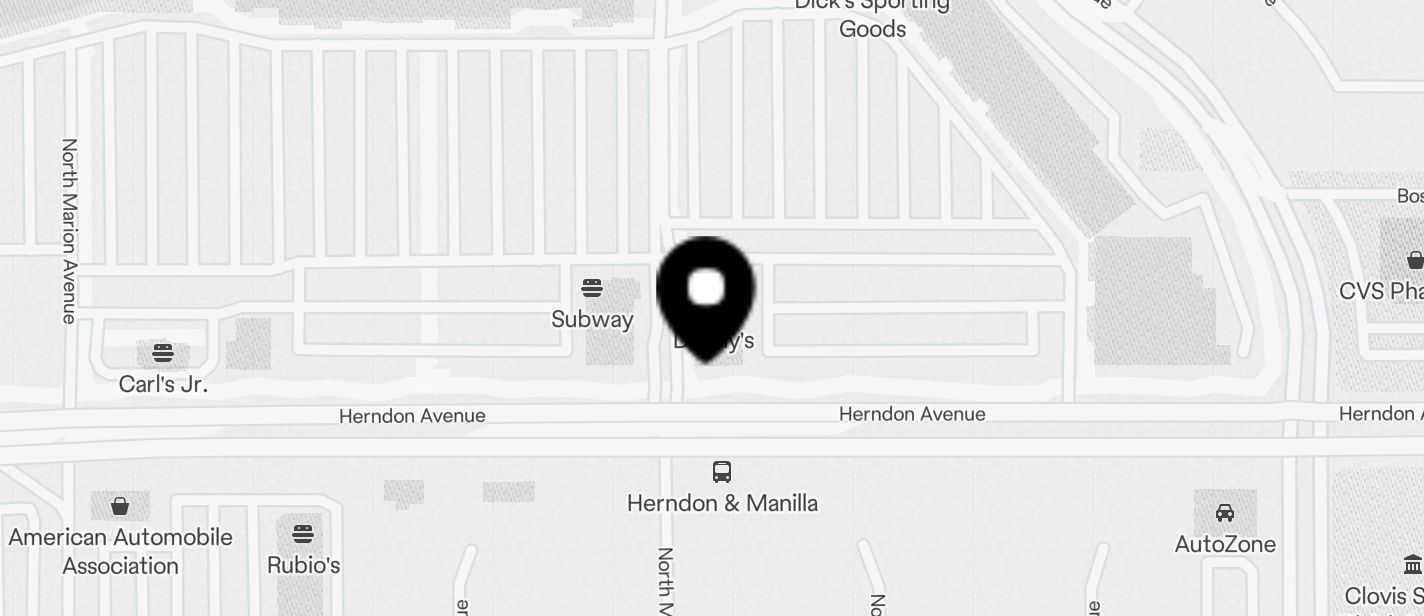
Task: Select the Herndon & Manilla bus stop
Action: pyautogui.click(x=722, y=472)
